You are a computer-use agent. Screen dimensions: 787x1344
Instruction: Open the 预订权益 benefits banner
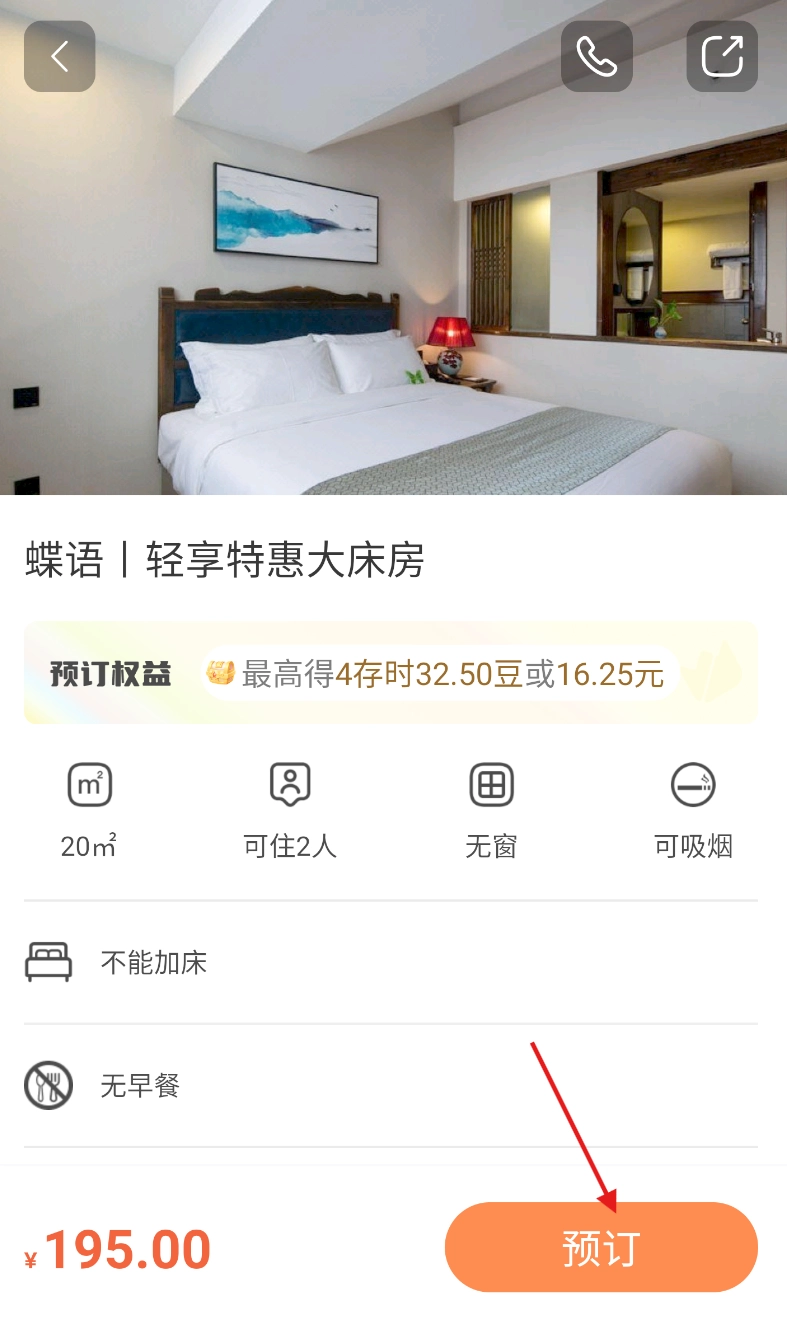pyautogui.click(x=390, y=673)
